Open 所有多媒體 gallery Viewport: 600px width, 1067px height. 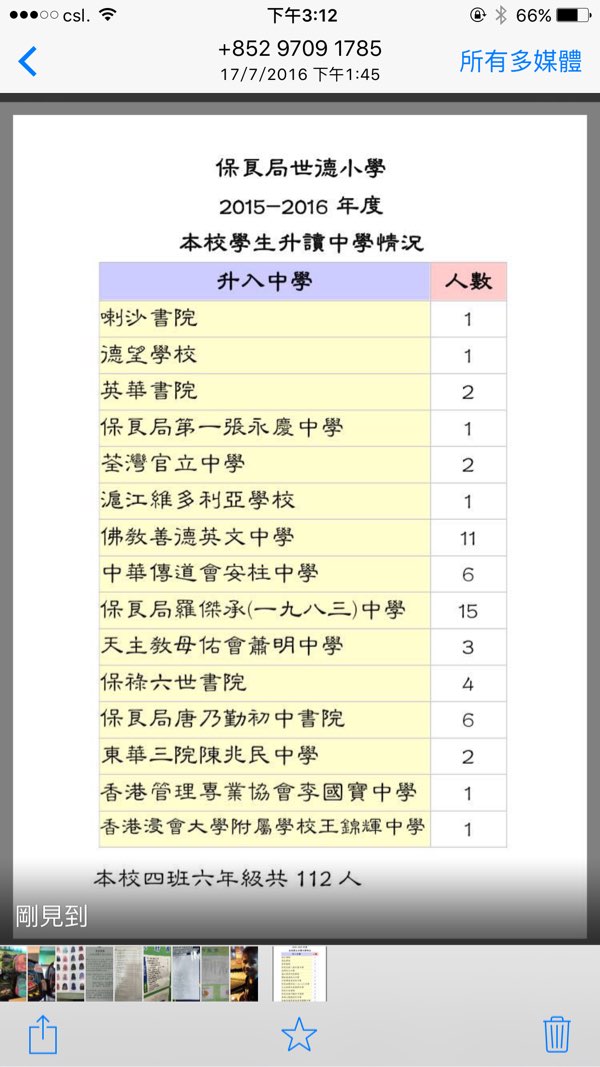520,61
